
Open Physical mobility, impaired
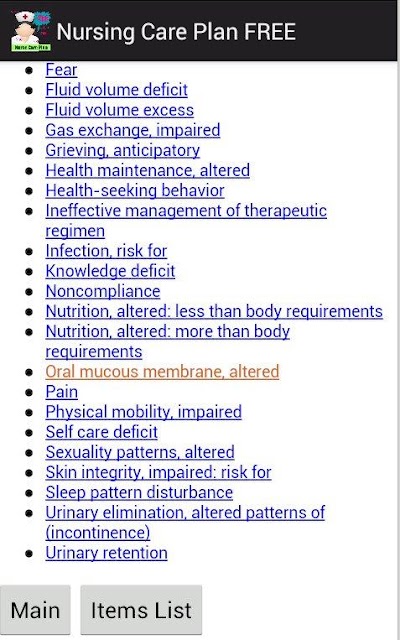tap(143, 412)
